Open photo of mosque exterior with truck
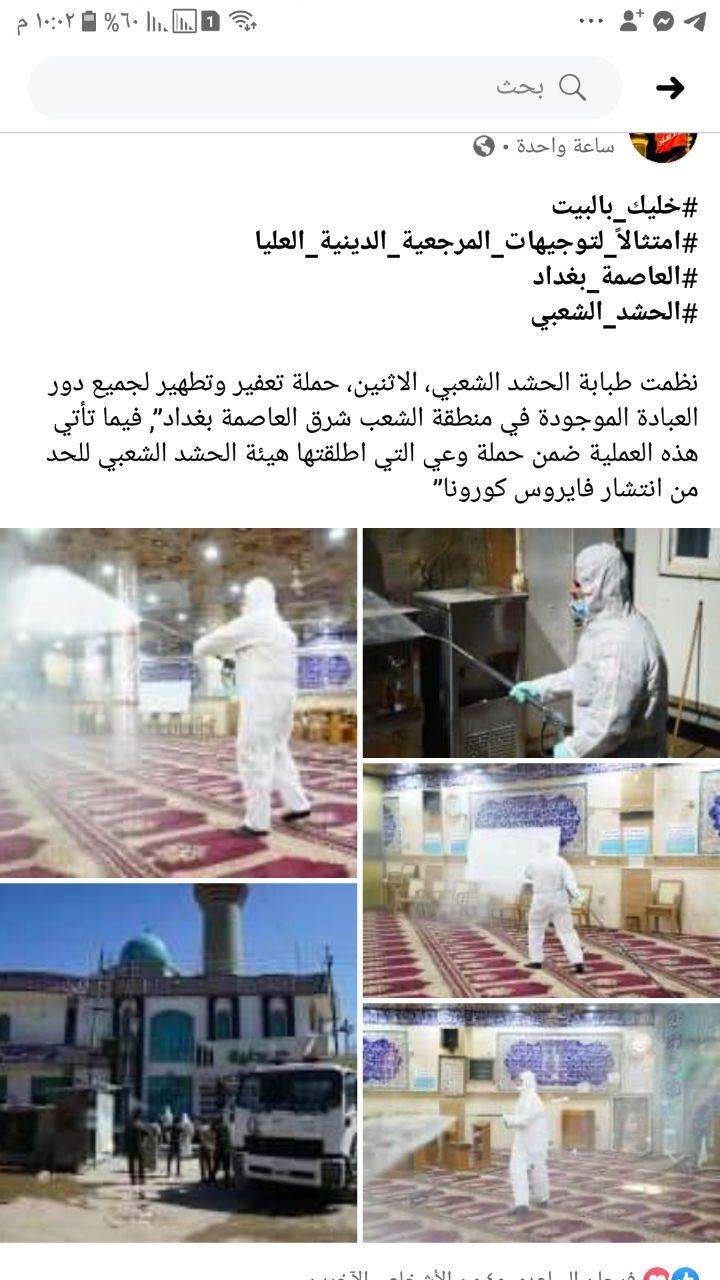 (178, 1062)
